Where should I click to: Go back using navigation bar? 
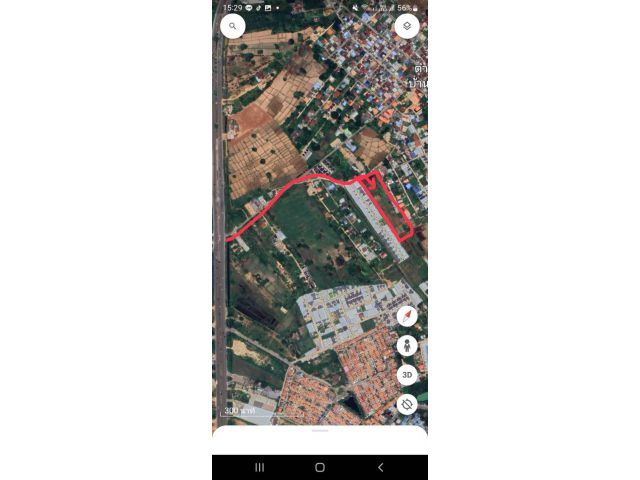coord(380,467)
